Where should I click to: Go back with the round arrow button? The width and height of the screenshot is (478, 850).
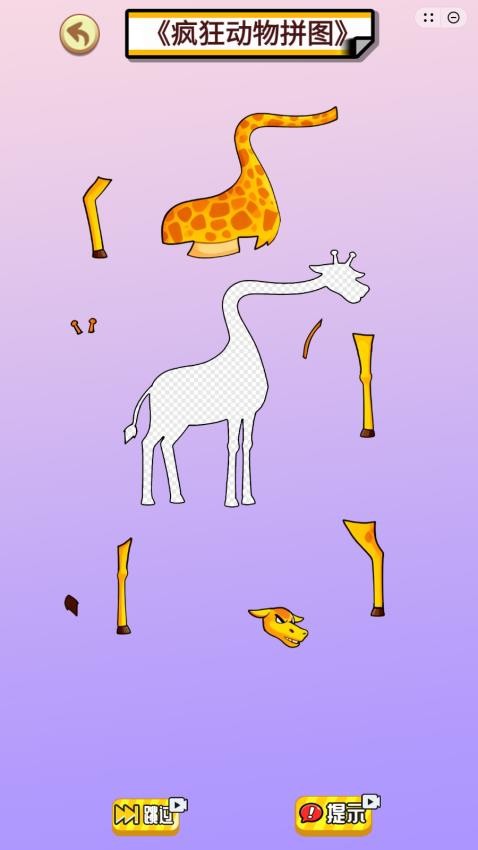click(x=80, y=35)
